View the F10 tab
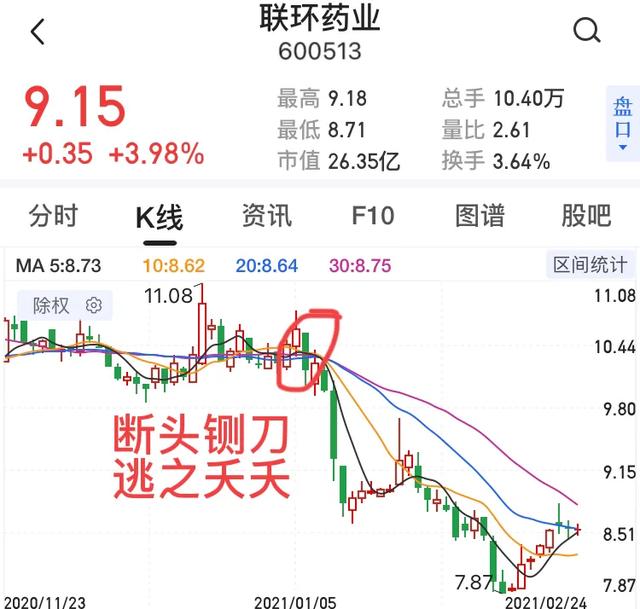 [373, 215]
